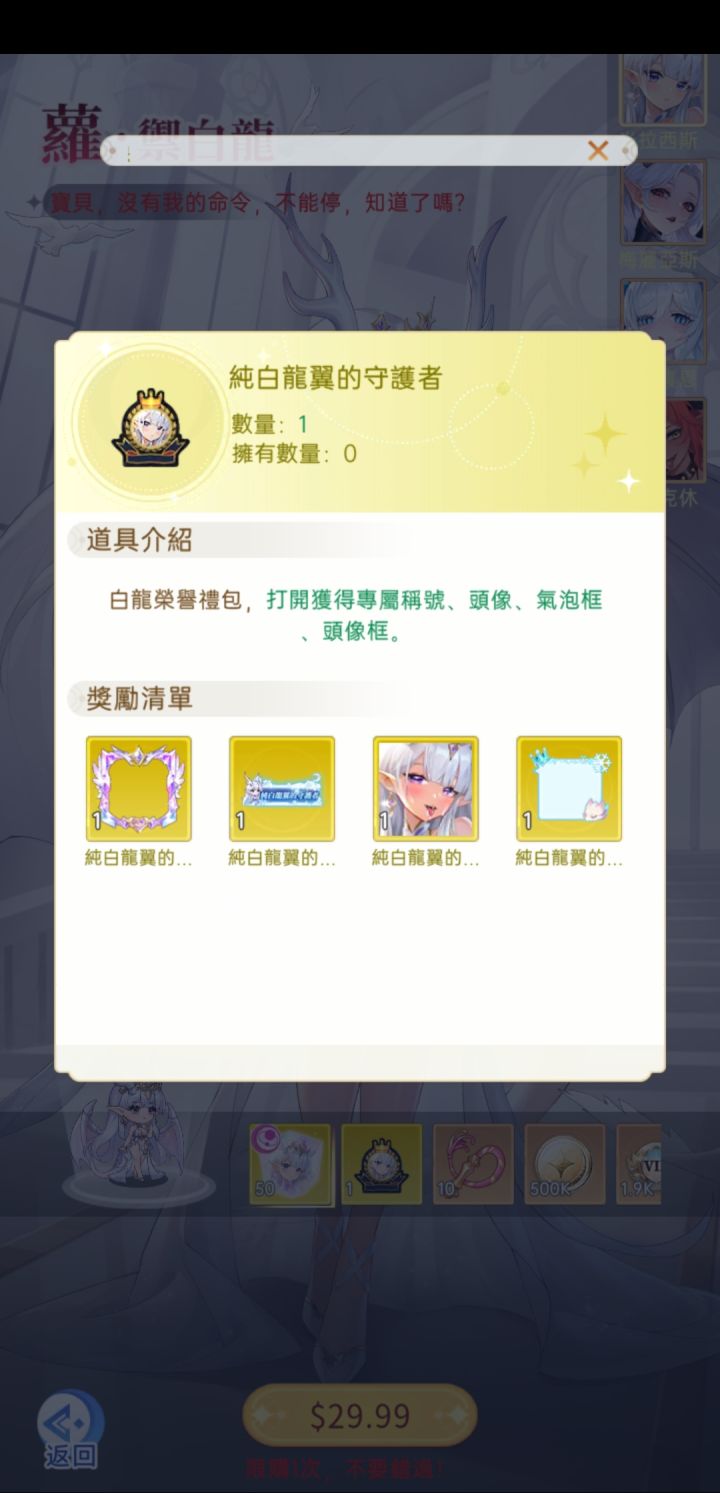This screenshot has width=720, height=1493.
Task: Open the avatar frame reward in 獎勵清單
Action: point(138,788)
